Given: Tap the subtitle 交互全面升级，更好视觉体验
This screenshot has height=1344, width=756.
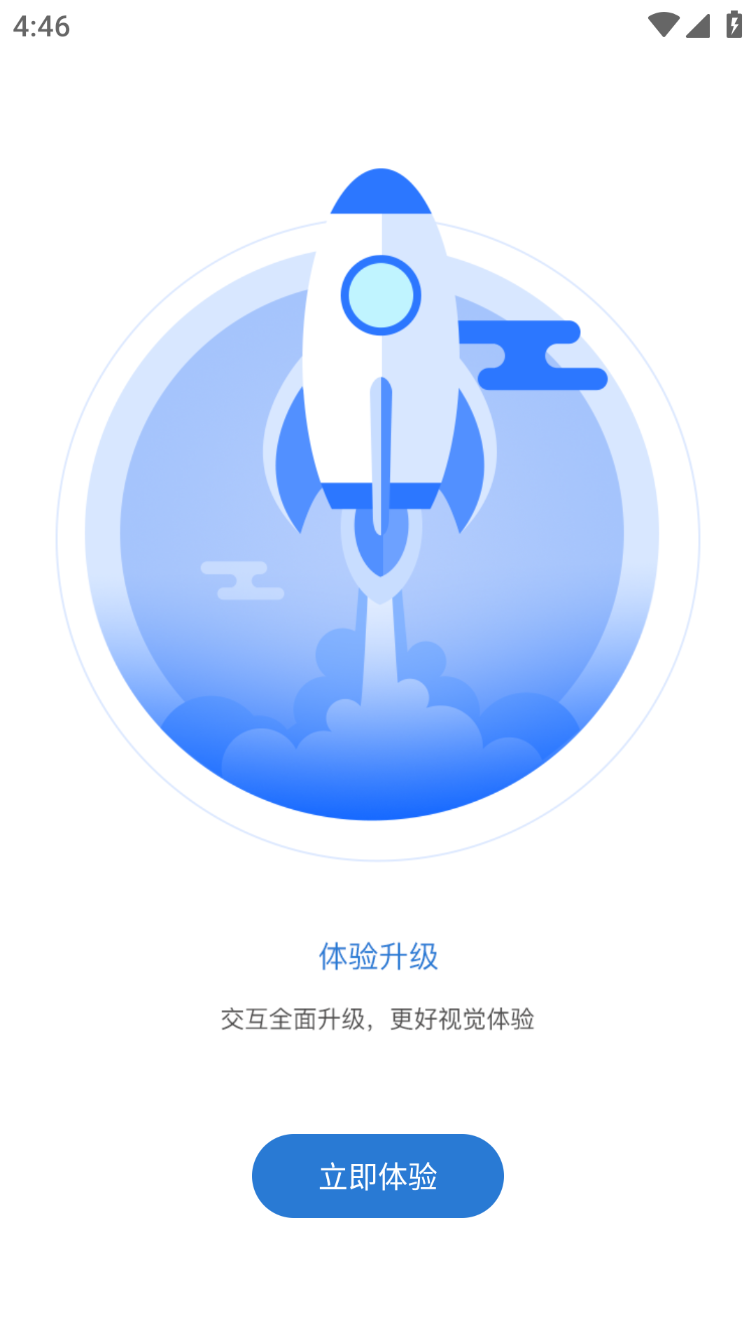Looking at the screenshot, I should (378, 1019).
